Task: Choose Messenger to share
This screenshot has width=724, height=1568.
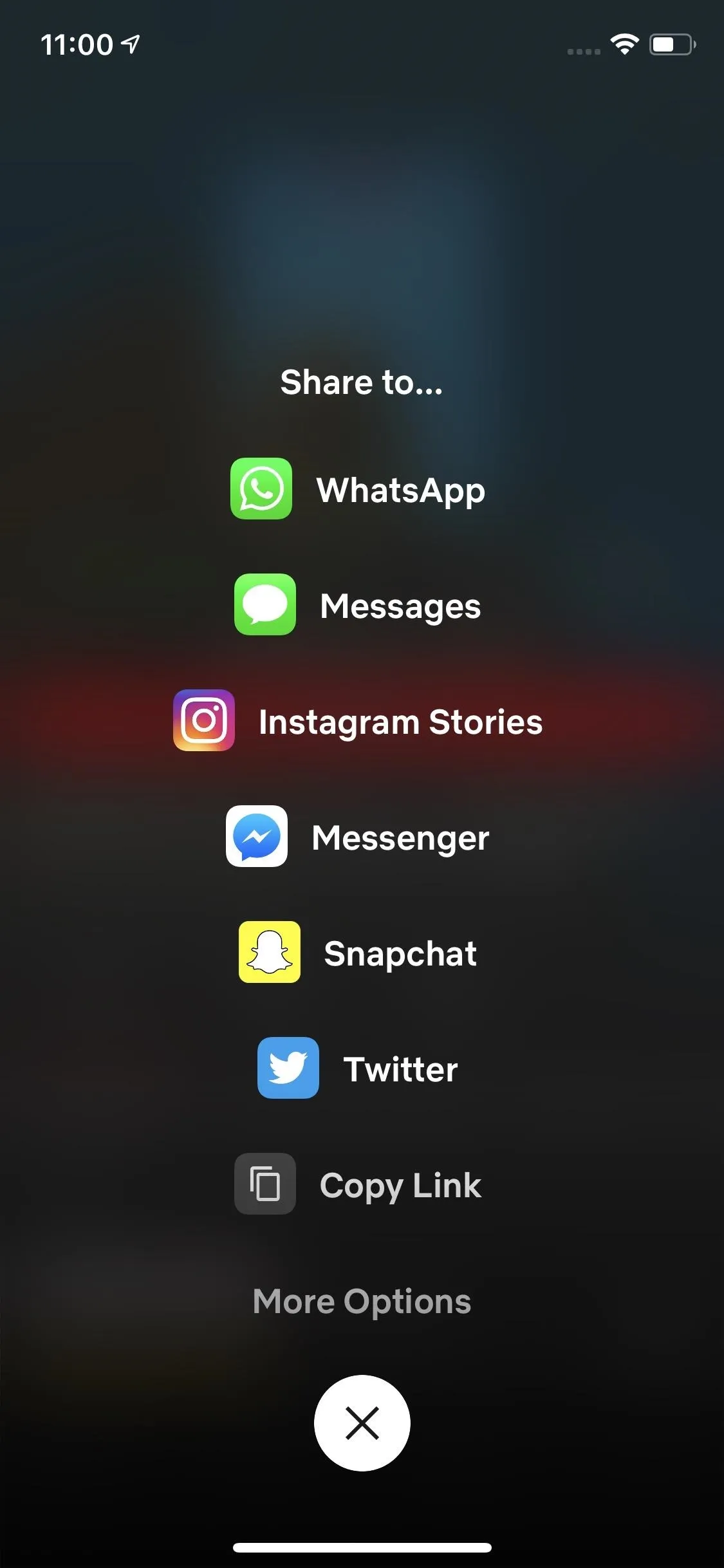Action: tap(358, 837)
